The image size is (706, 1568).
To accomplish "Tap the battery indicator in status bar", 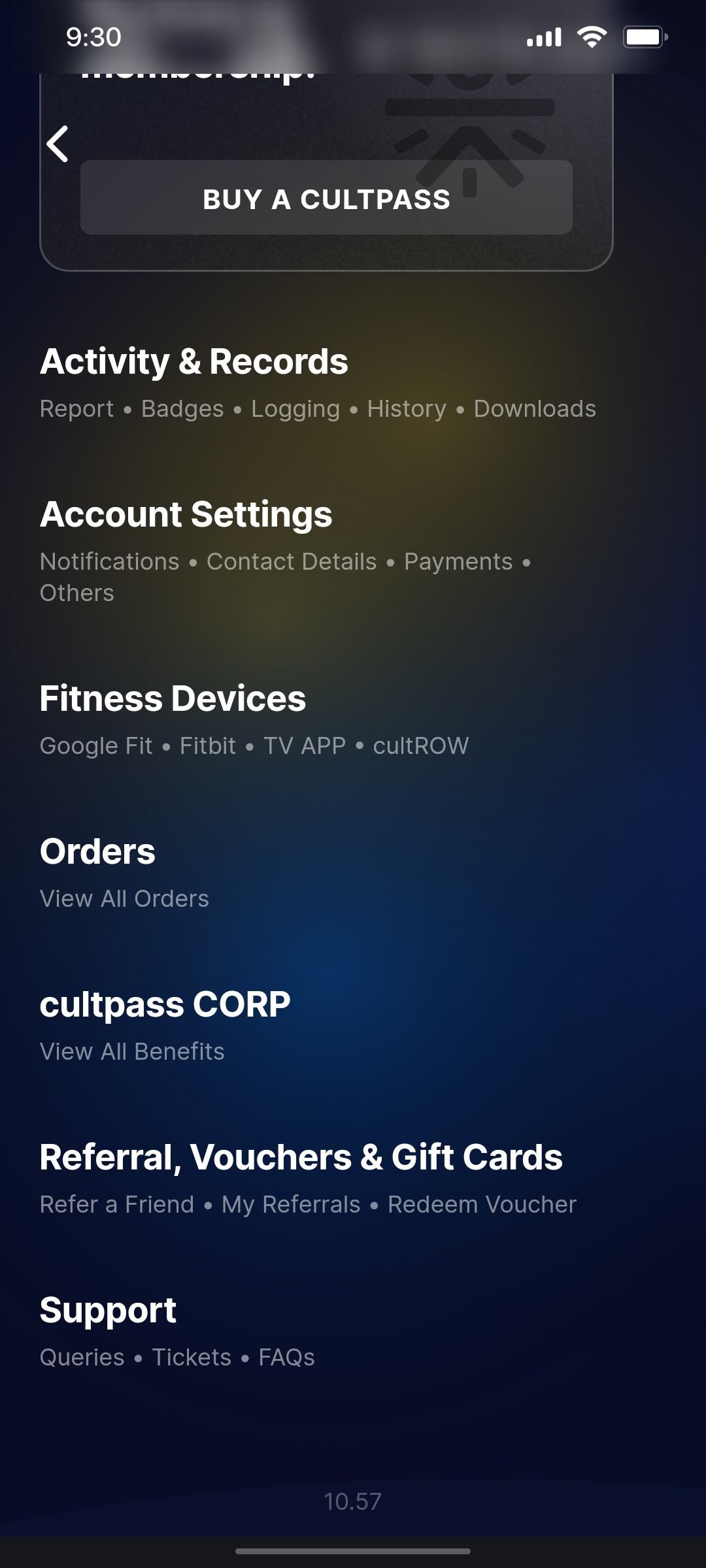I will click(x=645, y=37).
